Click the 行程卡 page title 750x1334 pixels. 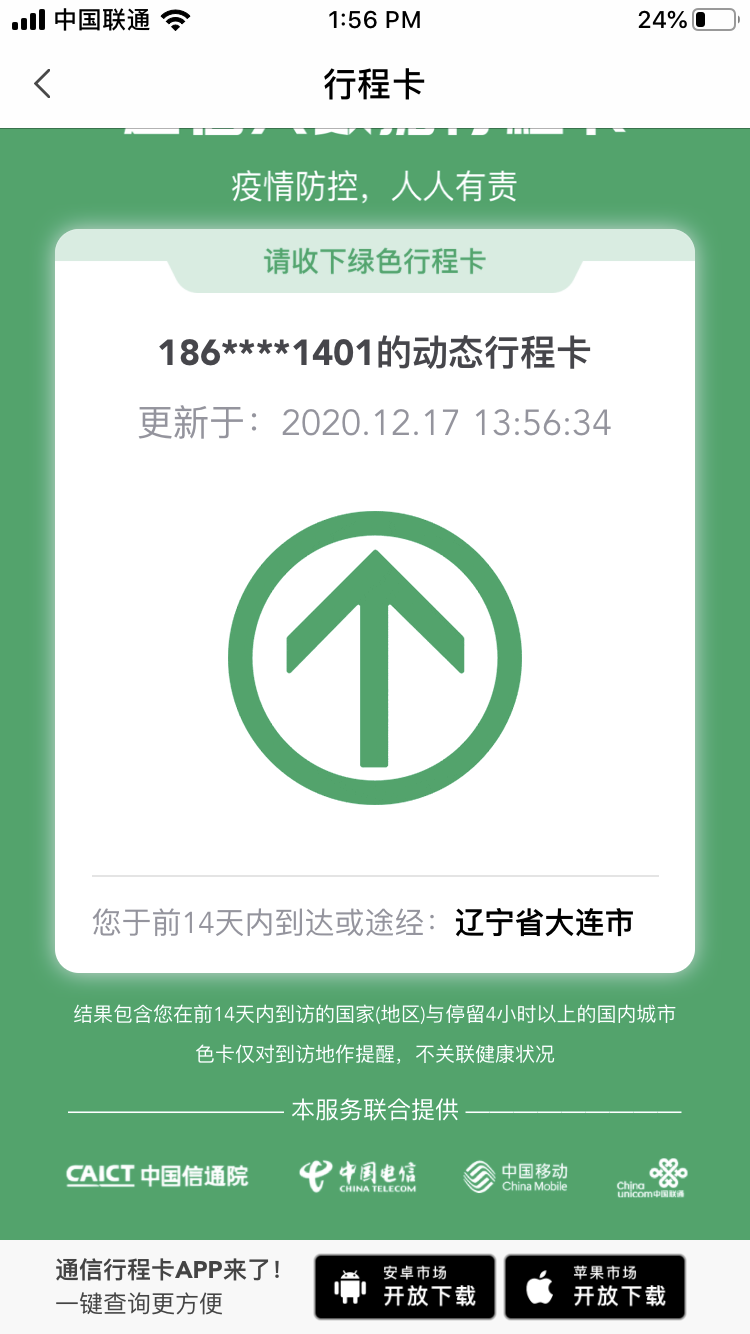pos(375,84)
